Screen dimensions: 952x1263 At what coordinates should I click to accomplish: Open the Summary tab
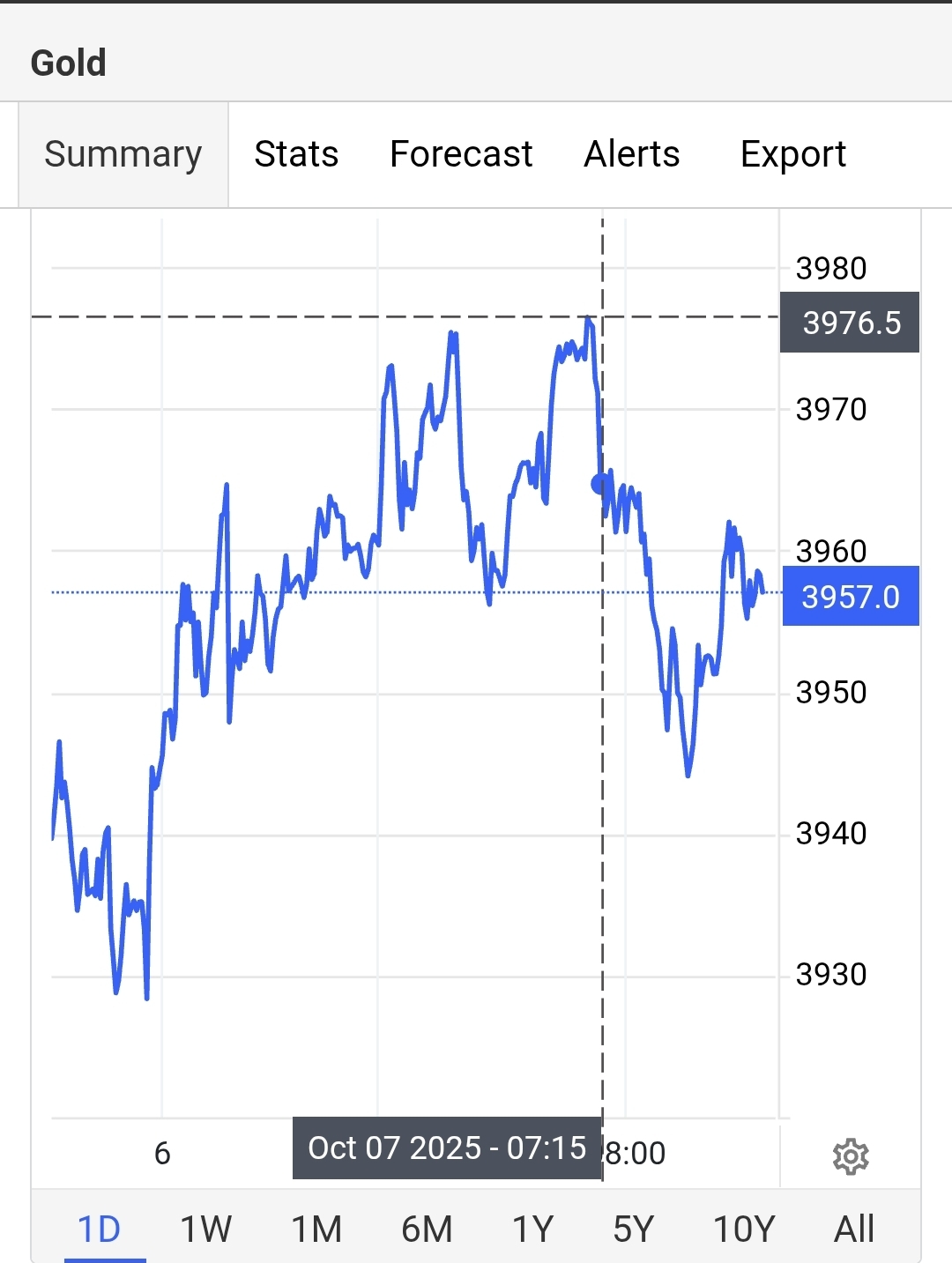tap(123, 154)
